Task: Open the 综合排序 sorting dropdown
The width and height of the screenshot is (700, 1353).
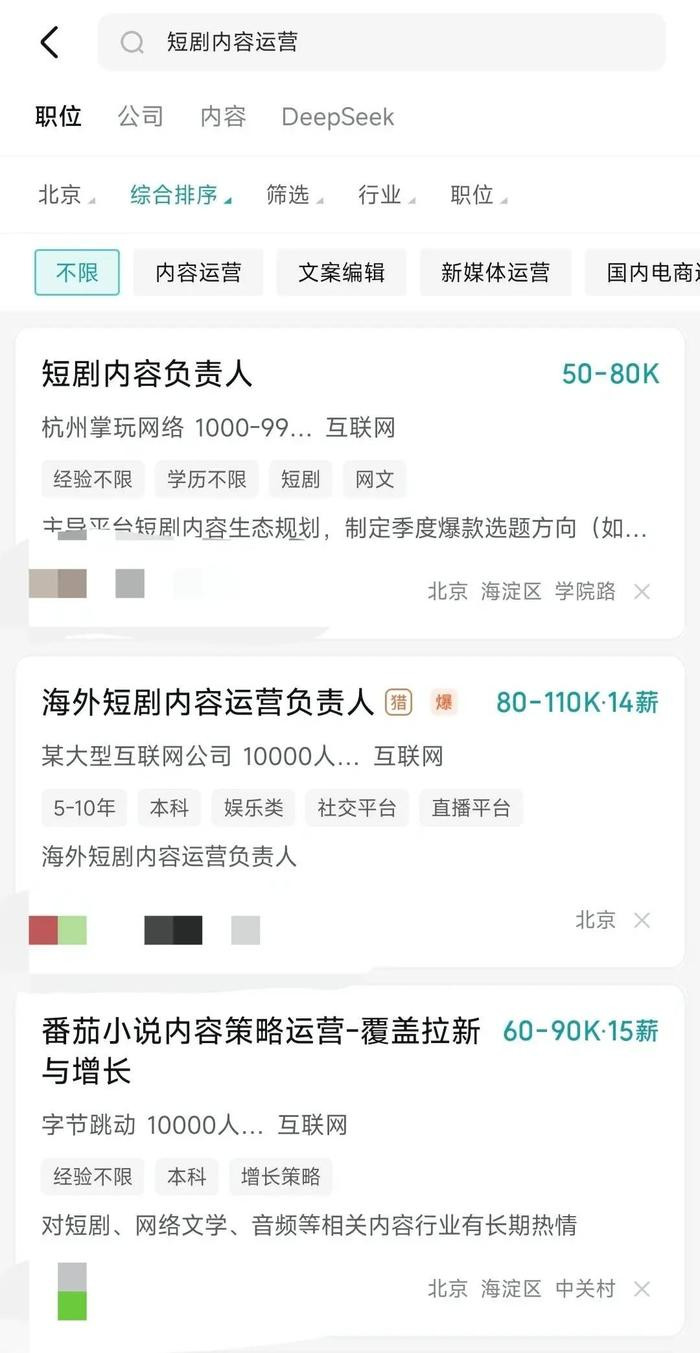Action: (180, 195)
